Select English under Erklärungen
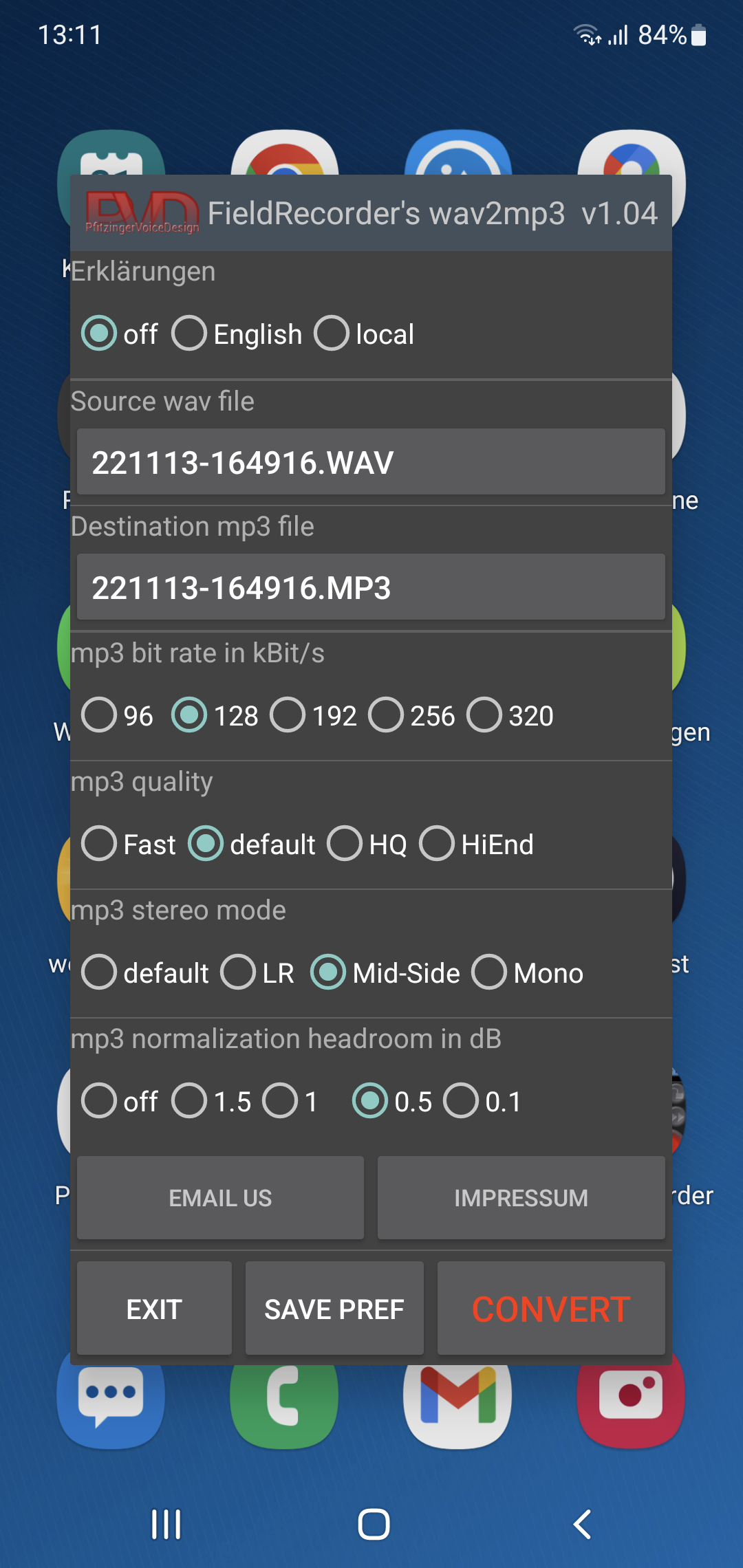This screenshot has height=1568, width=743. (190, 334)
